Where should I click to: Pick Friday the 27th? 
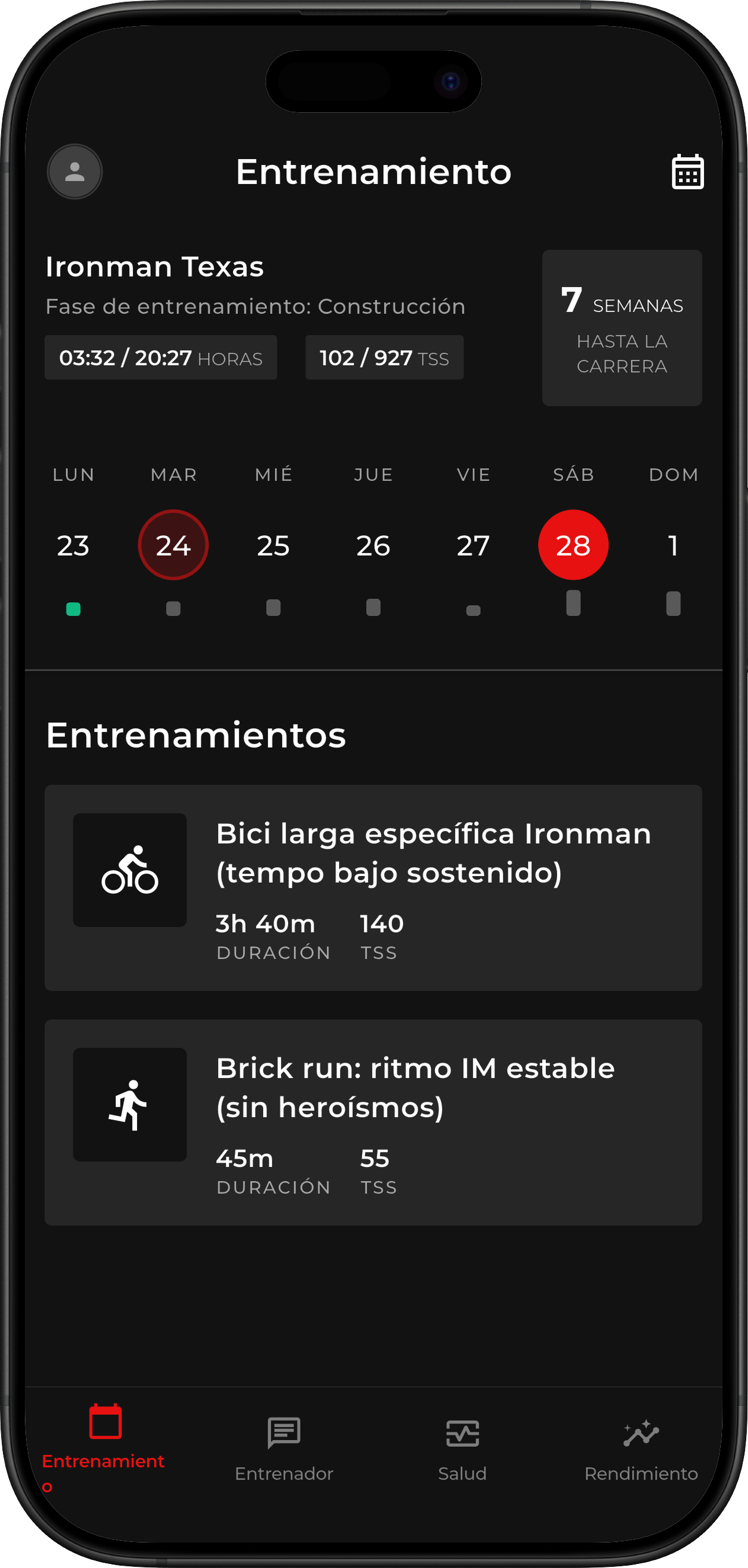tap(473, 546)
